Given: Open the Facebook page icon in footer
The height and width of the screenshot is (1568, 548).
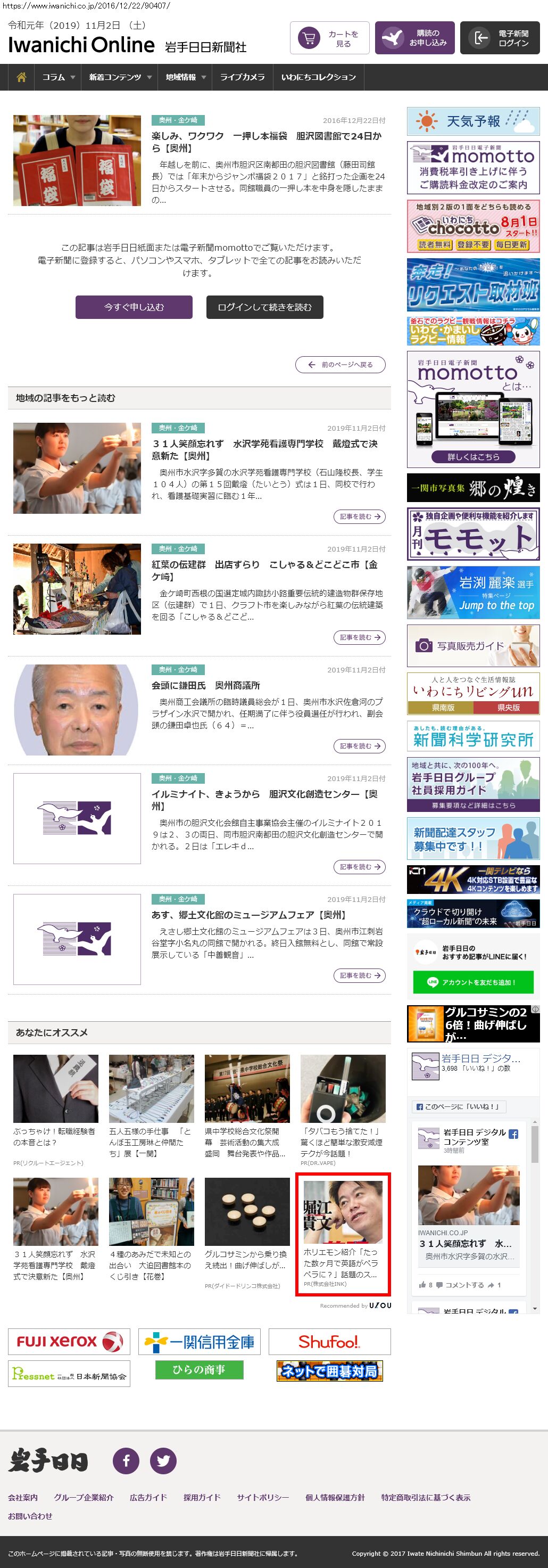Looking at the screenshot, I should 126,1461.
